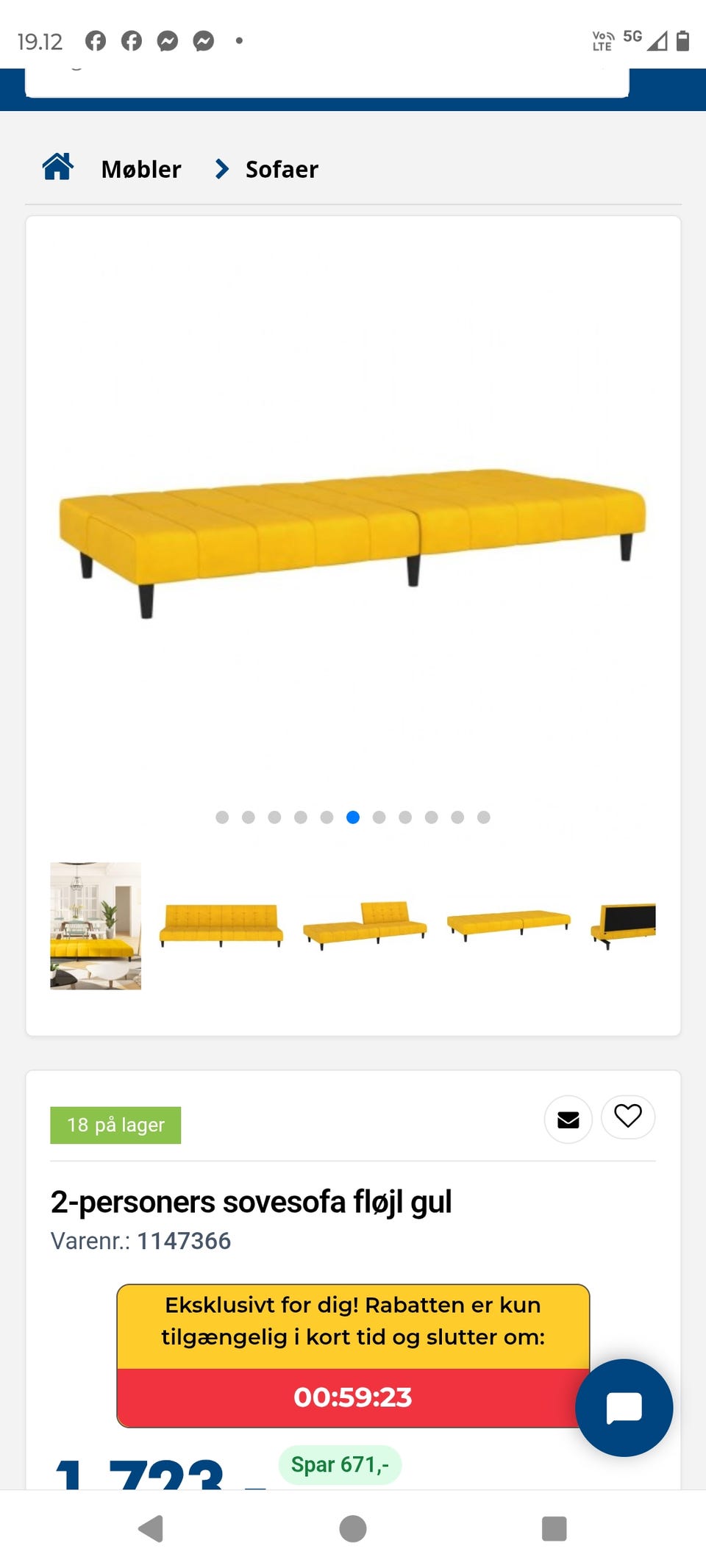Click the green 18 på lager badge
The image size is (706, 1568).
(x=115, y=1124)
